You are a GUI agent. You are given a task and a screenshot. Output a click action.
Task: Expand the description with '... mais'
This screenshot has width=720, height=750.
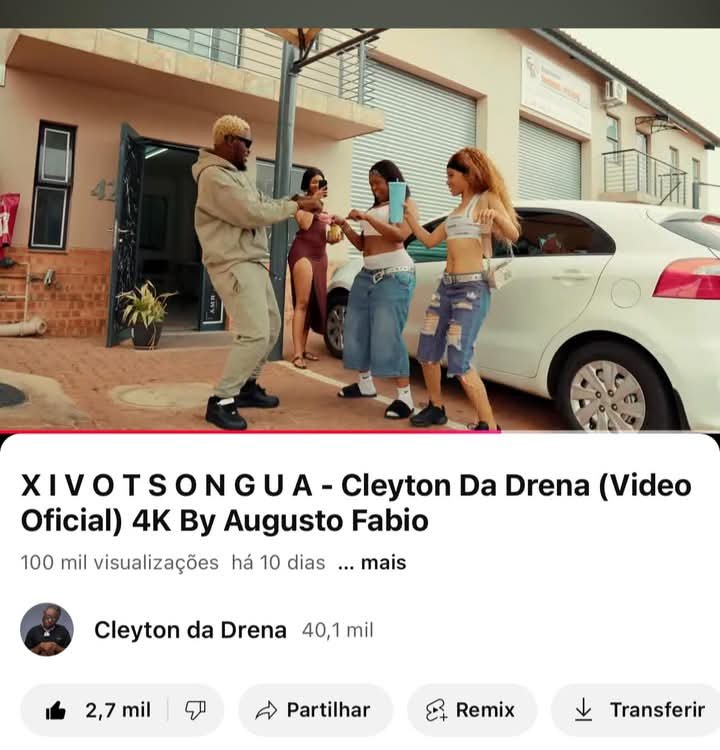[372, 563]
